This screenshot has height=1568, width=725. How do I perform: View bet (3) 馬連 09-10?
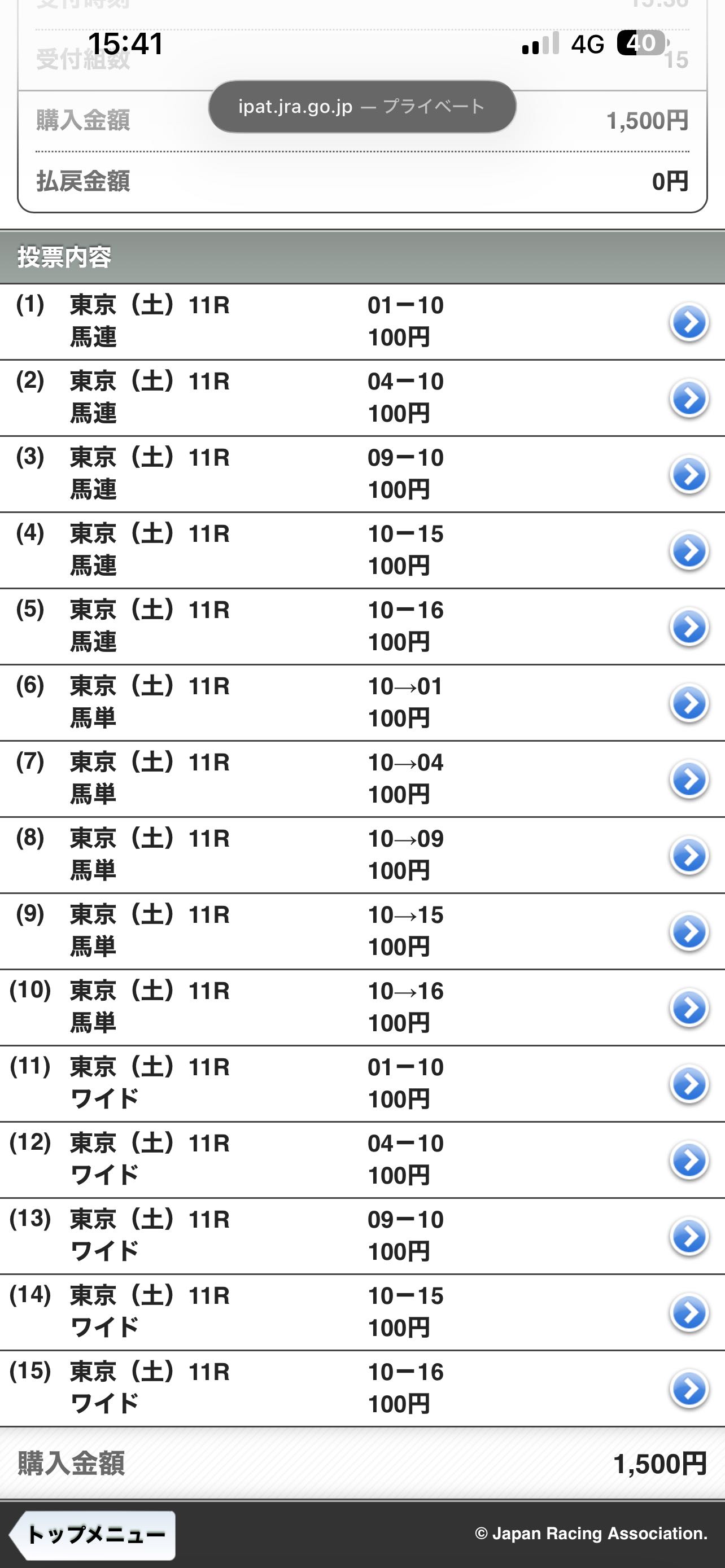click(x=688, y=474)
